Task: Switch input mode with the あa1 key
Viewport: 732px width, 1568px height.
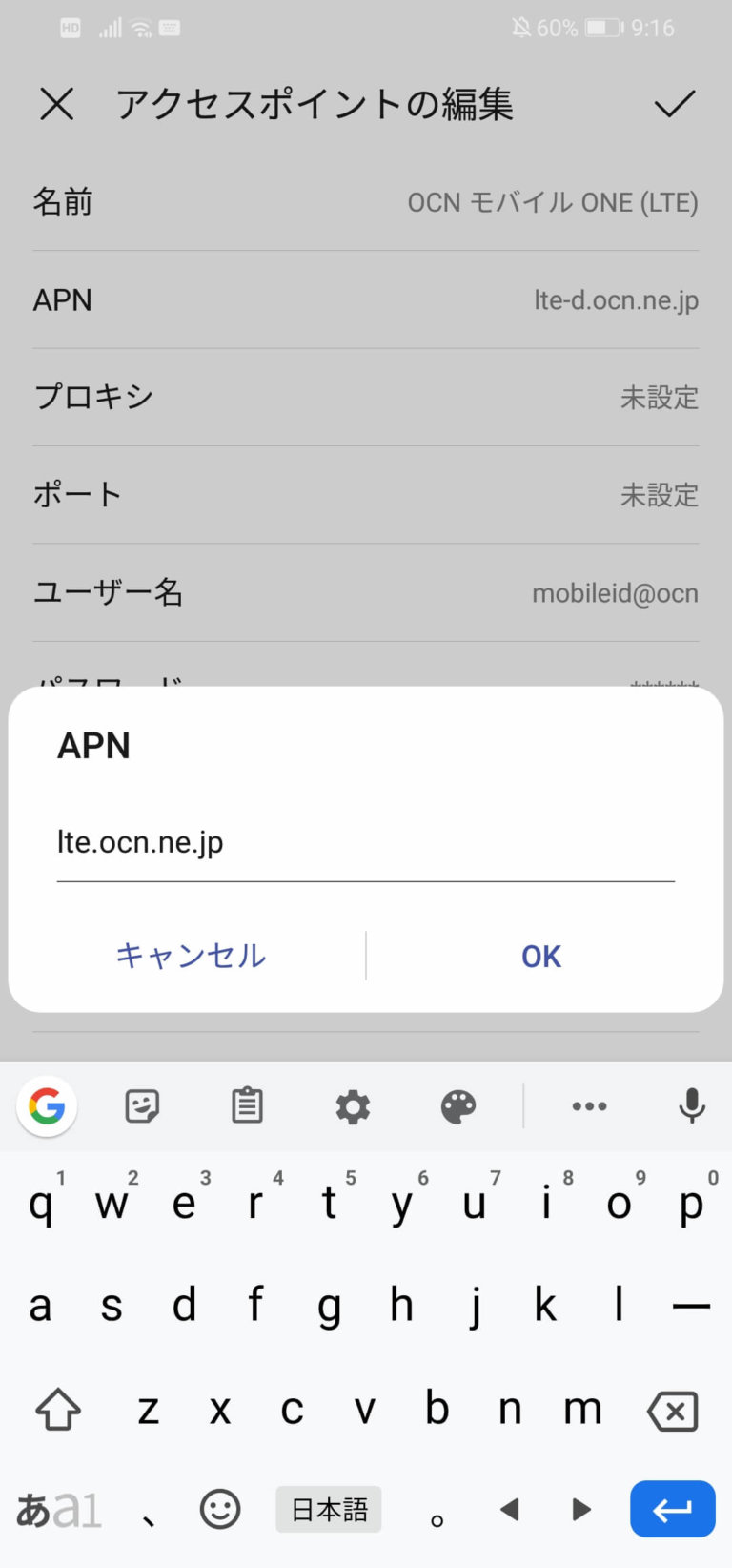Action: tap(57, 1509)
